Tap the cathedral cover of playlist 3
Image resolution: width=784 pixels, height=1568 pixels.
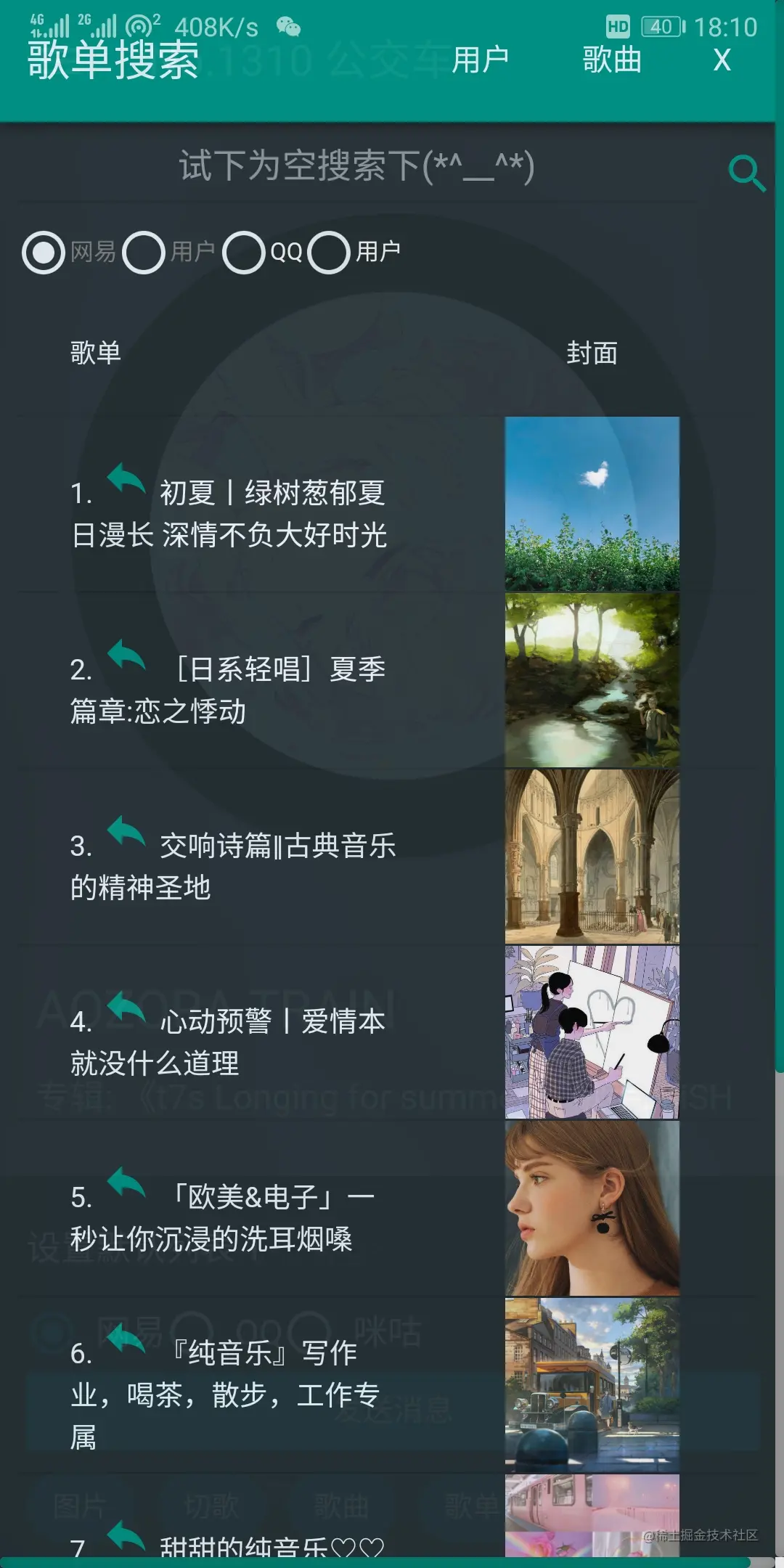(x=592, y=857)
